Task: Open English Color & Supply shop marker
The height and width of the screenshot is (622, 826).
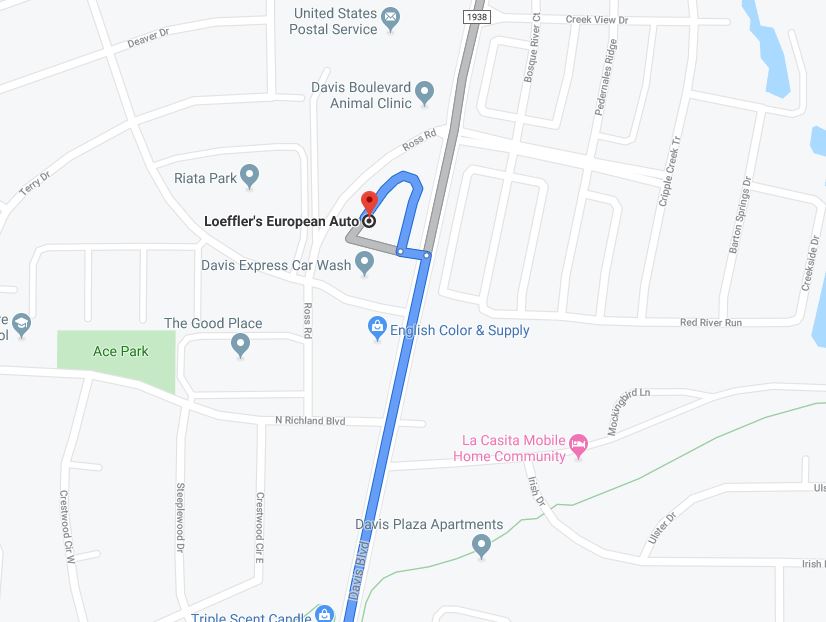Action: [x=377, y=328]
